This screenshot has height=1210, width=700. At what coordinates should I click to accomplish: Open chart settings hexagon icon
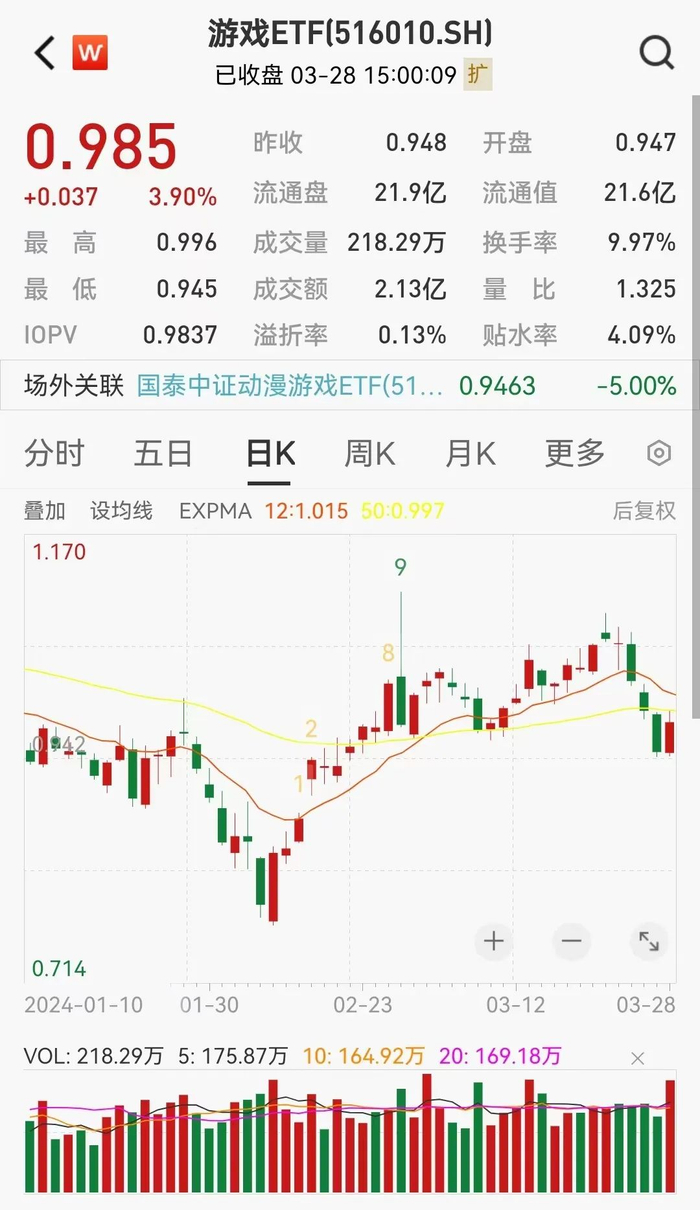(658, 454)
